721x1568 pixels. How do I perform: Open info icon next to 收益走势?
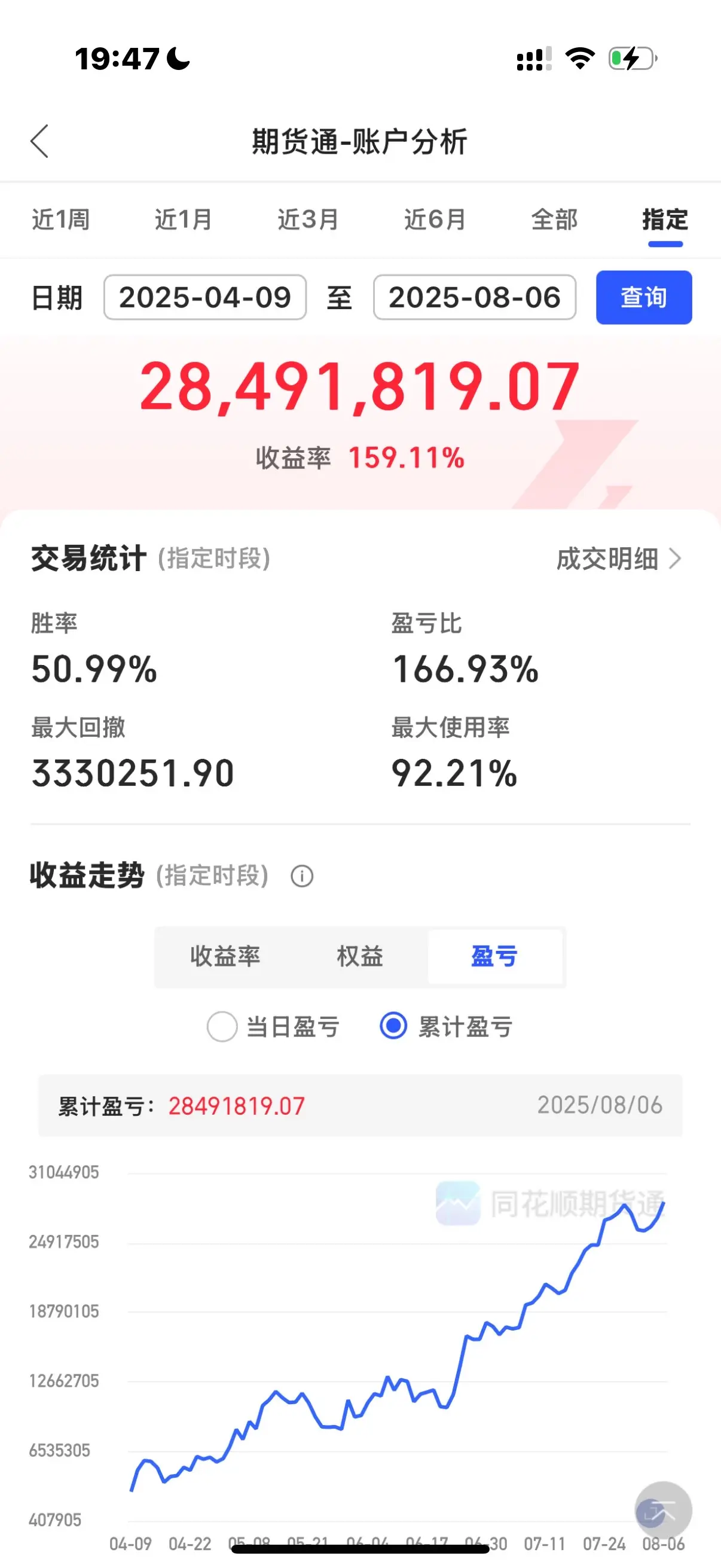[302, 877]
